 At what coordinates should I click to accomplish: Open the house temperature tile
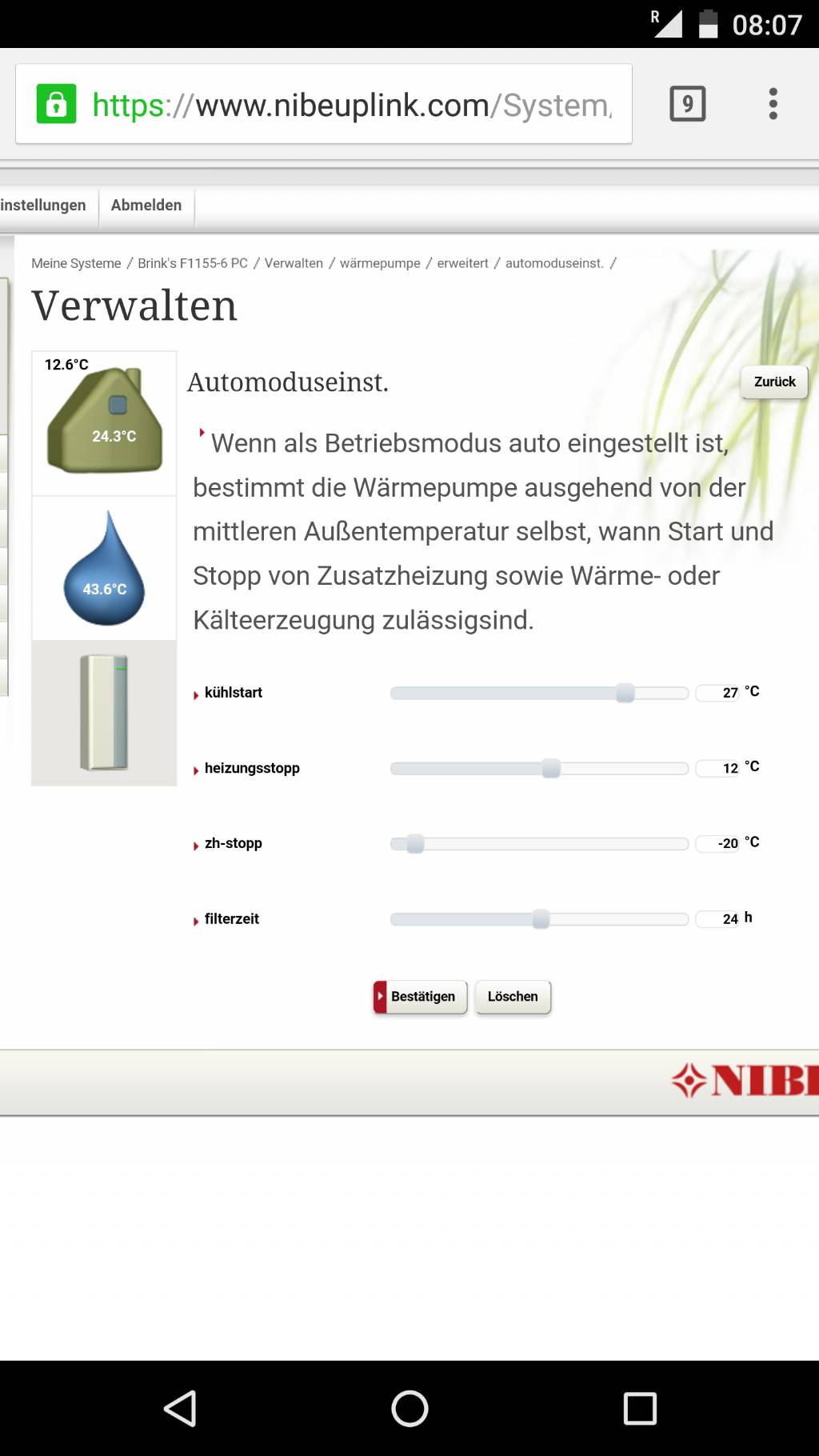[x=104, y=423]
